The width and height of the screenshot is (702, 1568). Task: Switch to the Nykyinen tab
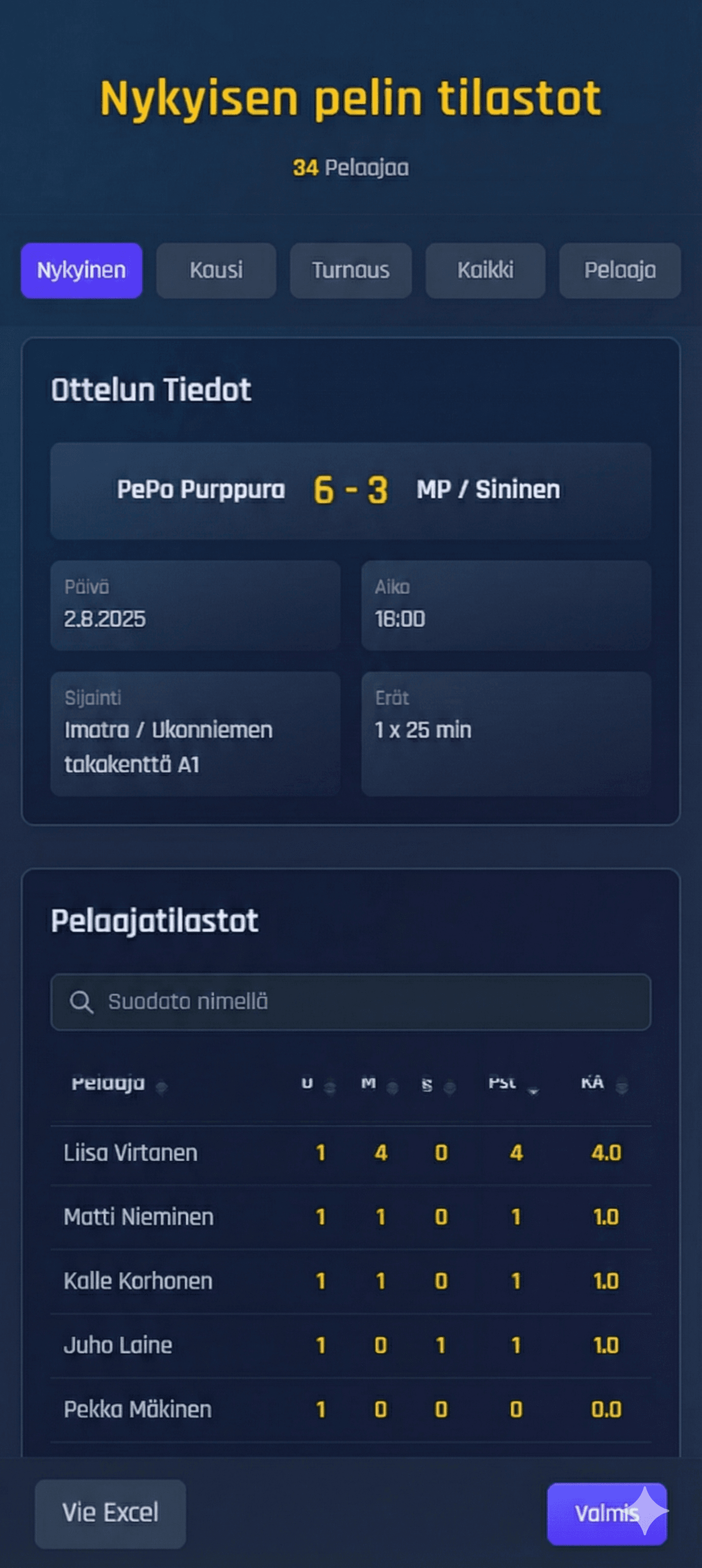click(x=82, y=270)
